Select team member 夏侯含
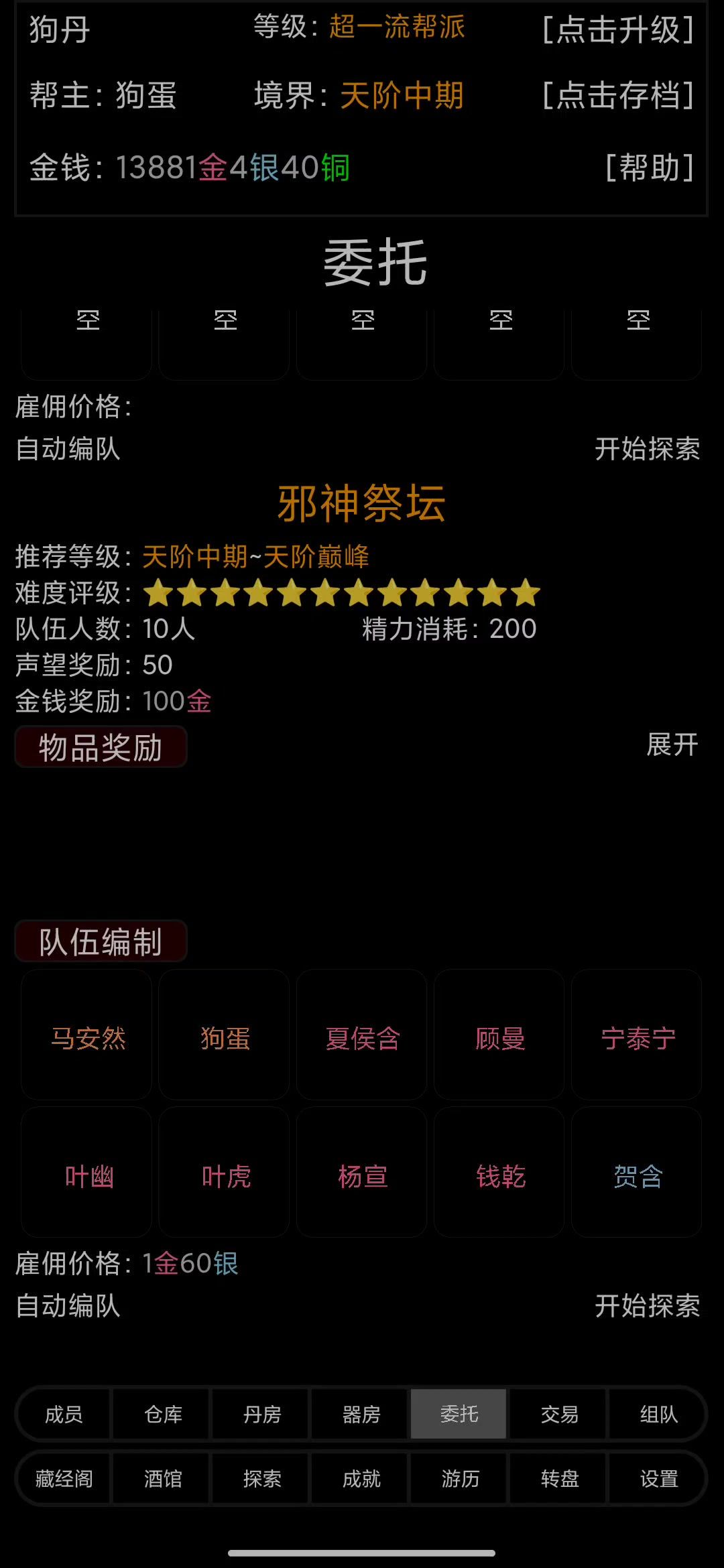Viewport: 724px width, 1568px height. click(x=362, y=1037)
